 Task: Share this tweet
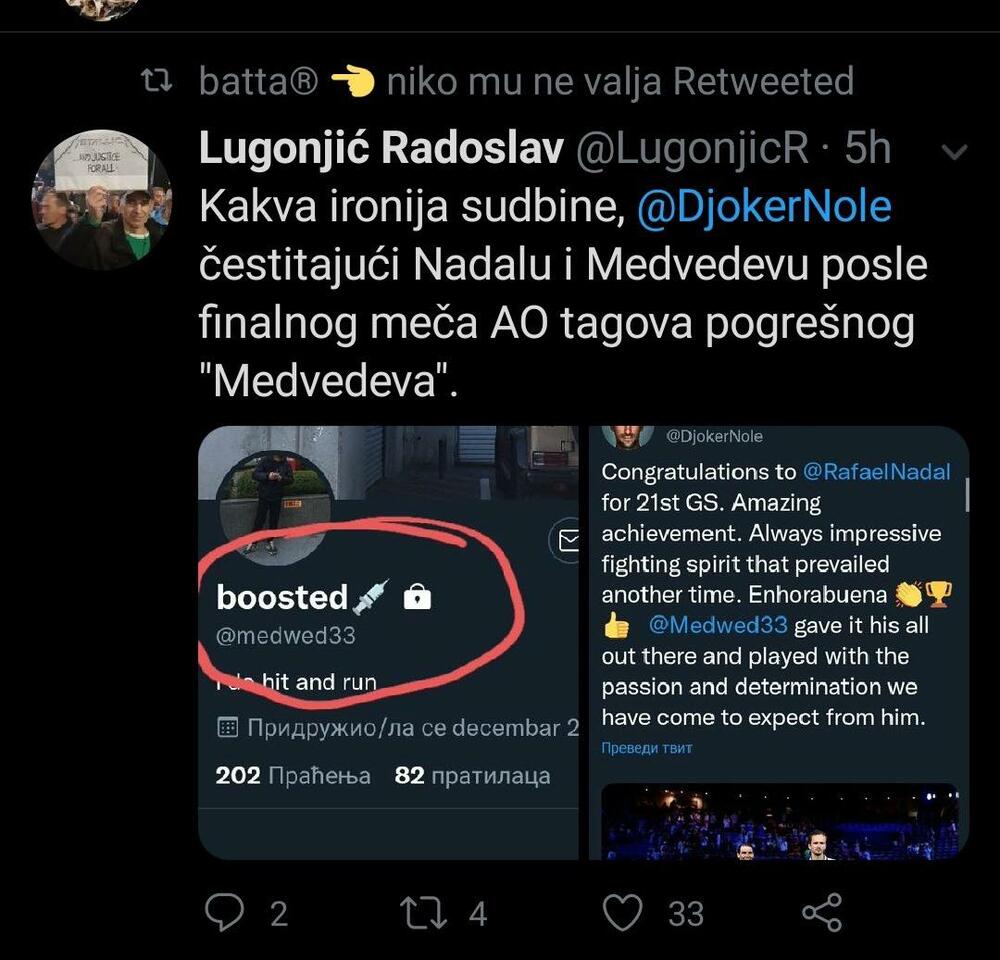click(822, 912)
